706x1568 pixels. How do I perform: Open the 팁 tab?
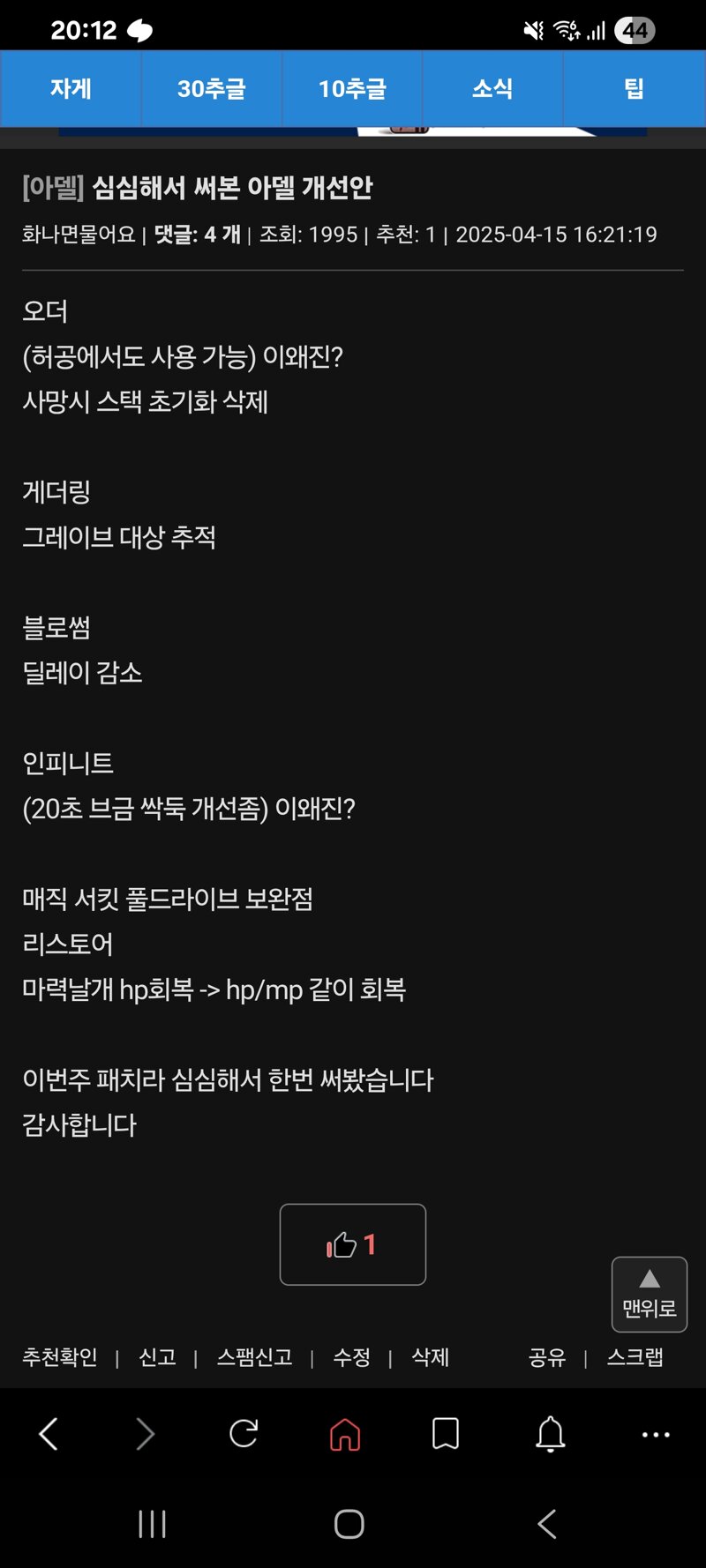pyautogui.click(x=634, y=88)
